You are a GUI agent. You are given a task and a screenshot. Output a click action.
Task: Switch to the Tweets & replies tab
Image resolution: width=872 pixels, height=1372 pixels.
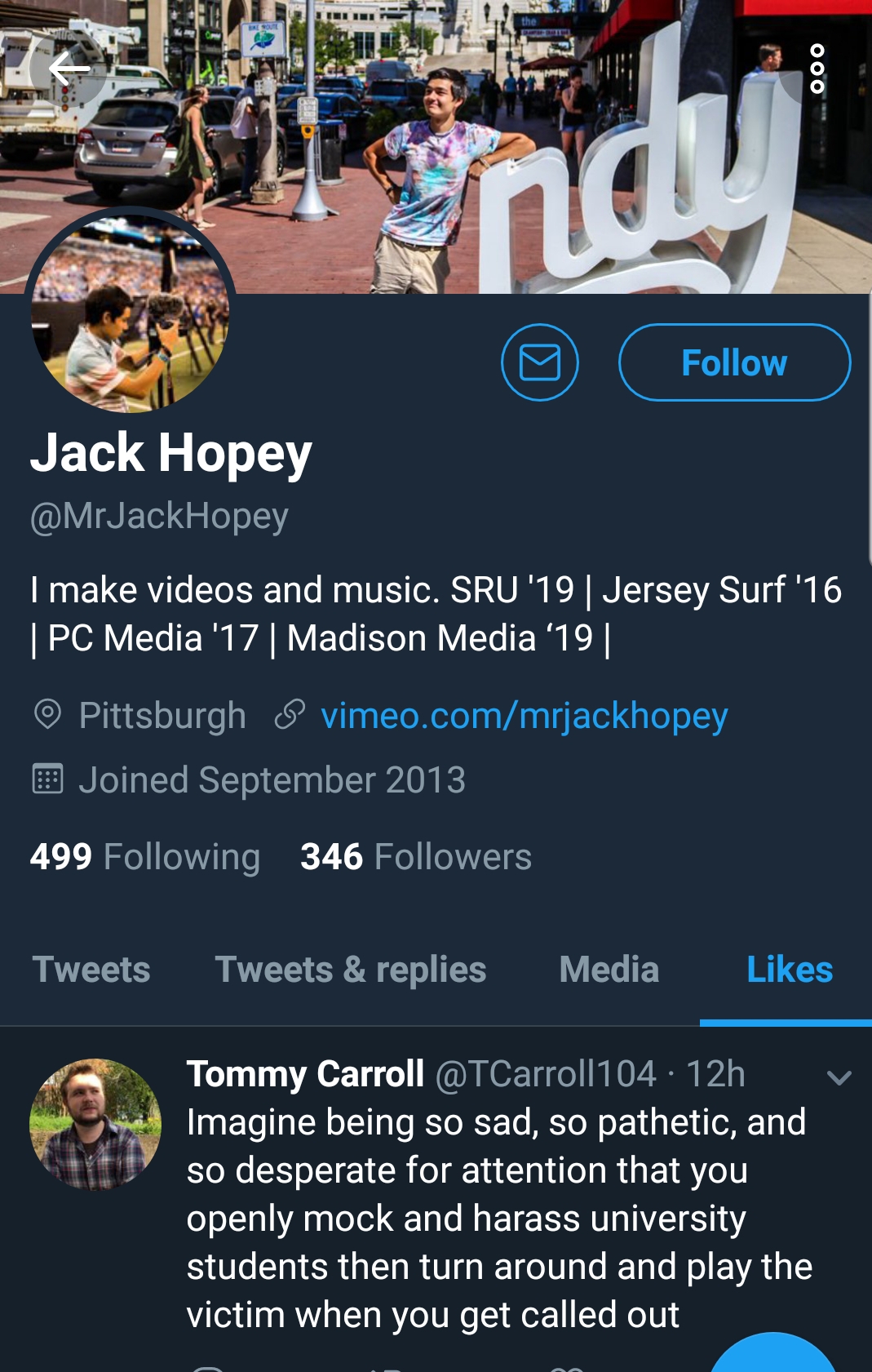[351, 970]
